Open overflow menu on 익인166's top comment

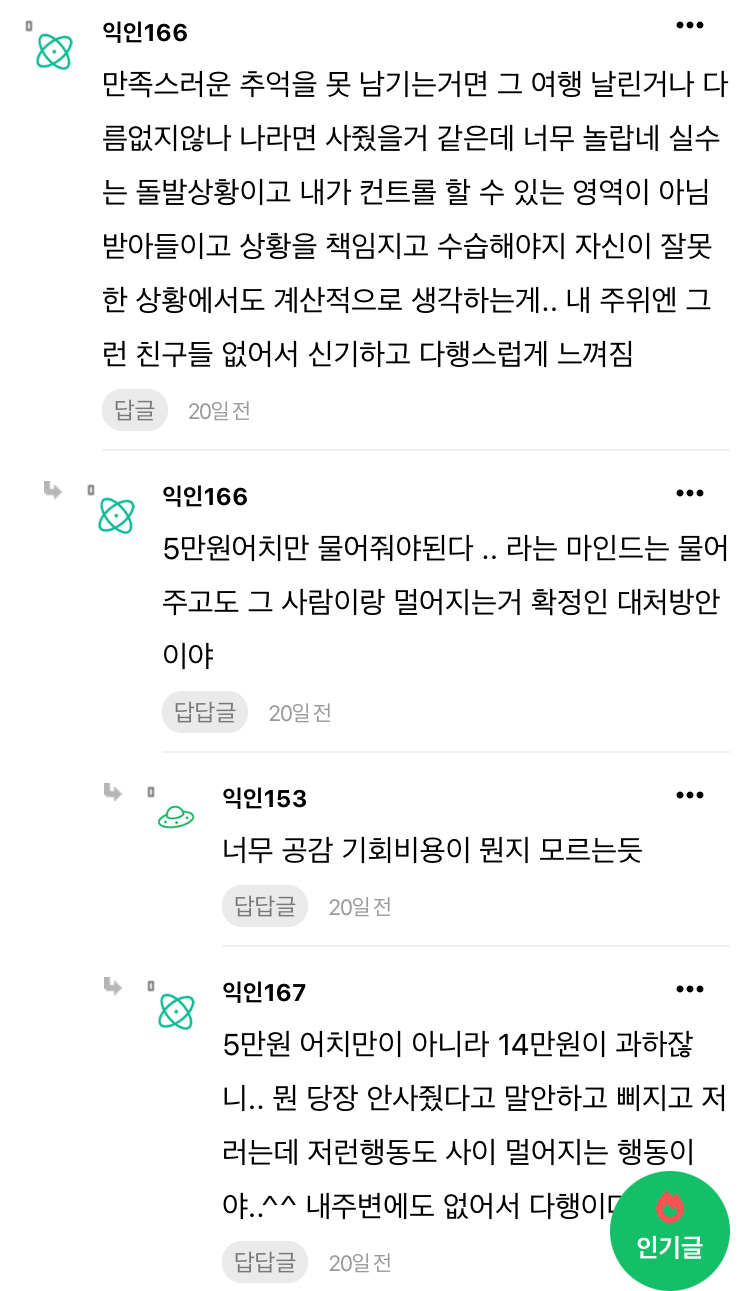pyautogui.click(x=690, y=25)
